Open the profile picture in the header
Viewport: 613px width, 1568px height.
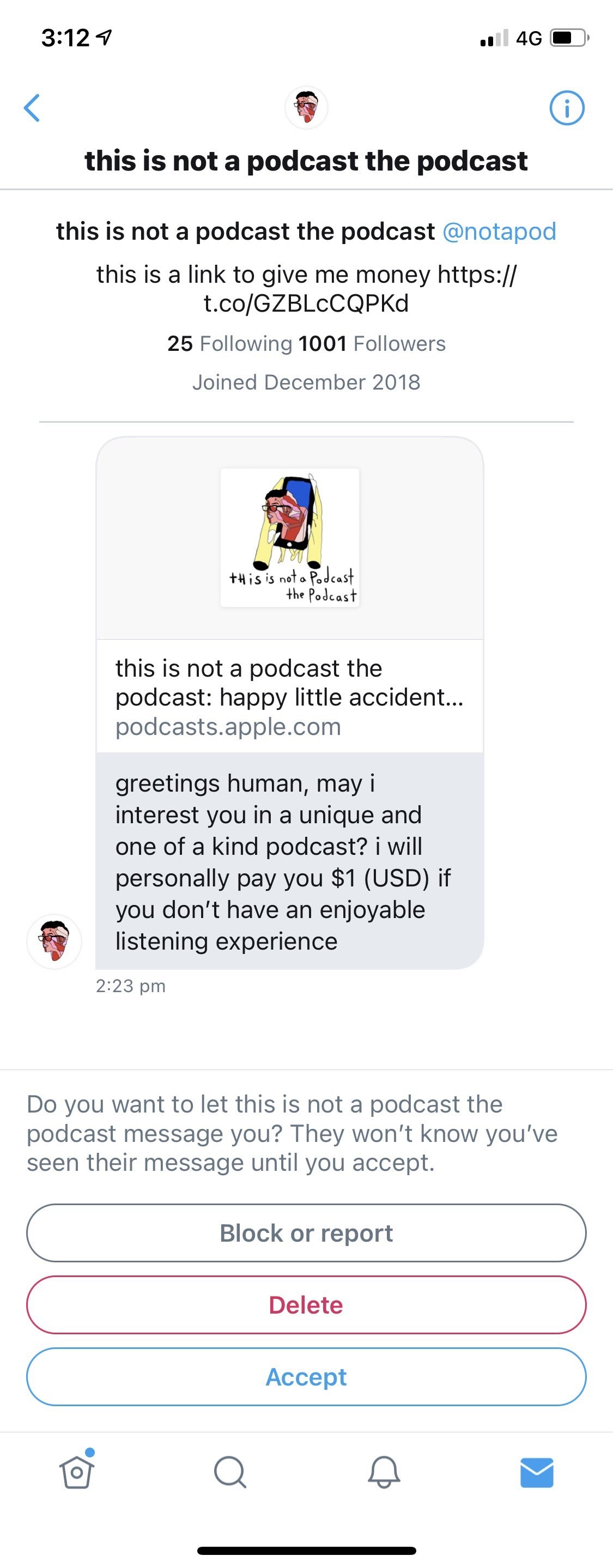[306, 108]
